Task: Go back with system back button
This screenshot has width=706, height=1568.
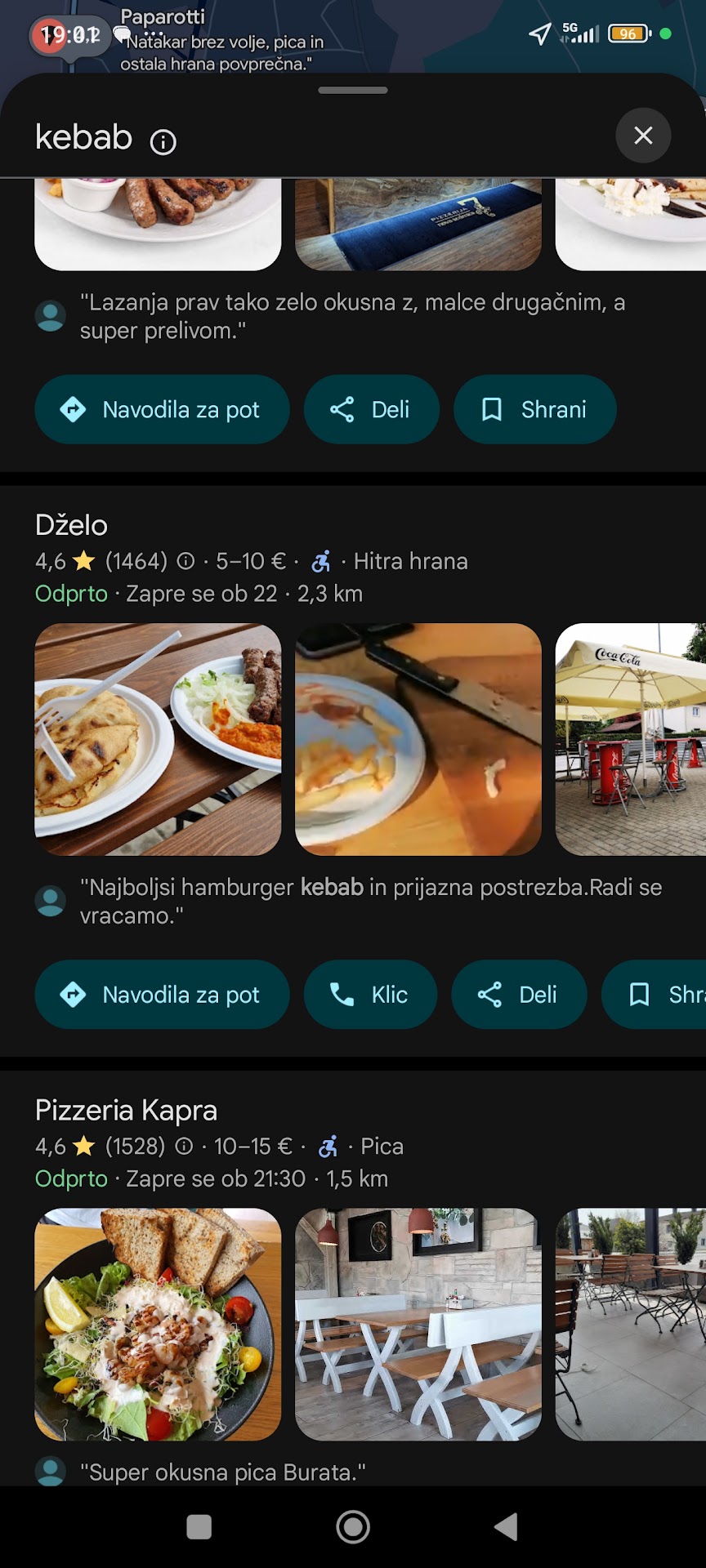Action: tap(507, 1526)
